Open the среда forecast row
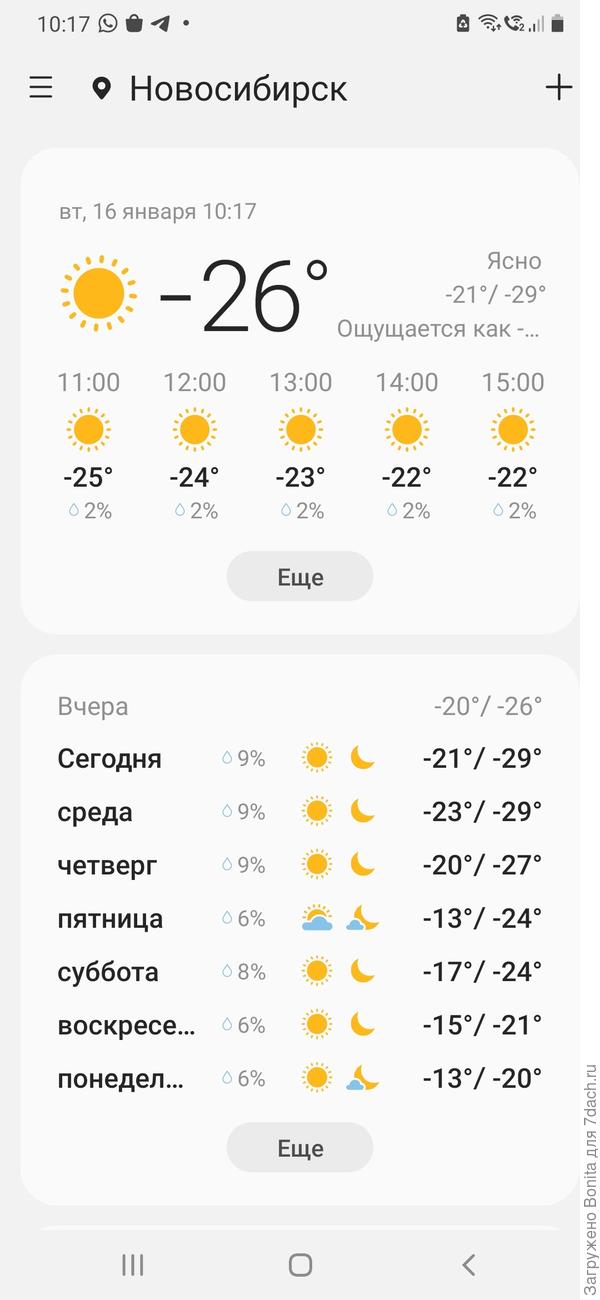The image size is (600, 1300). [x=300, y=812]
